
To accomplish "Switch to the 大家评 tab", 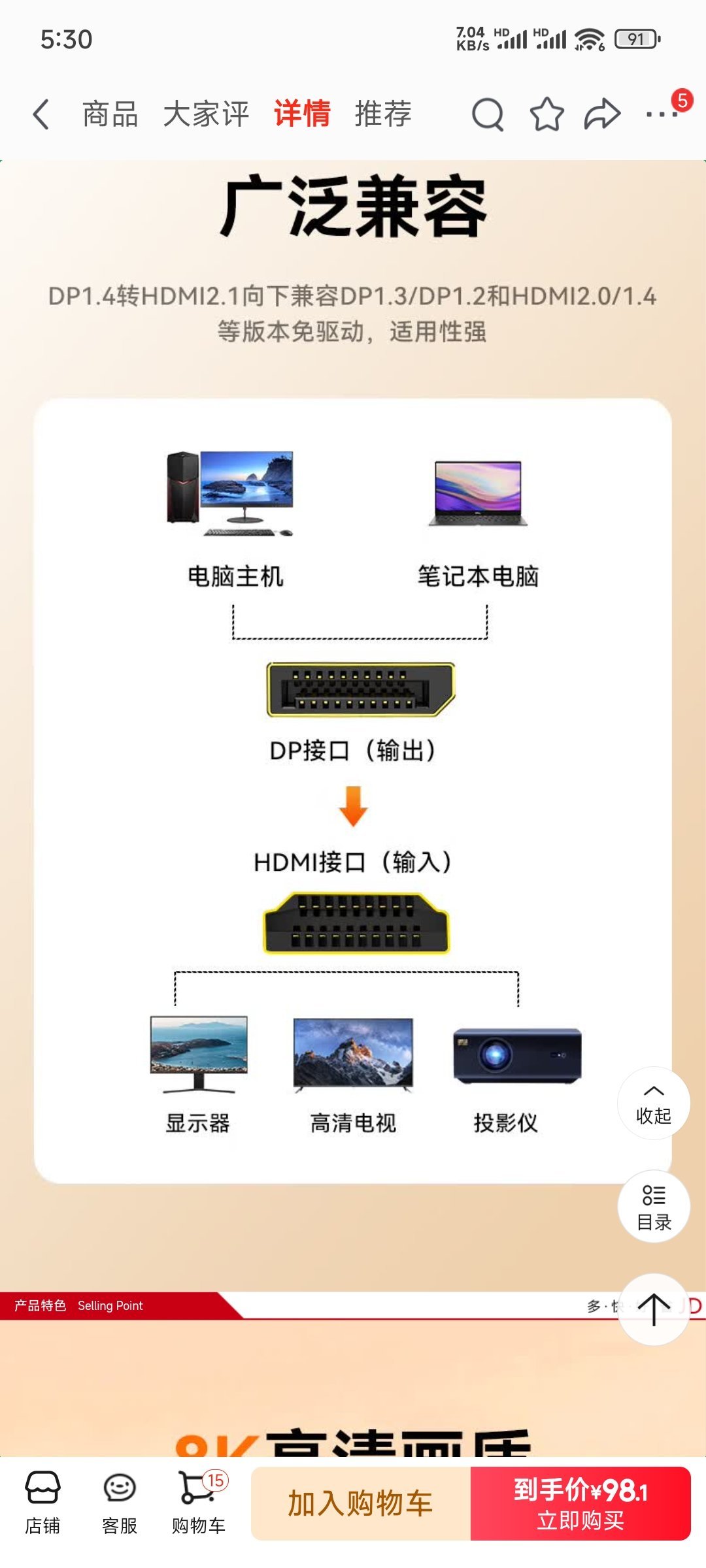I will coord(206,114).
